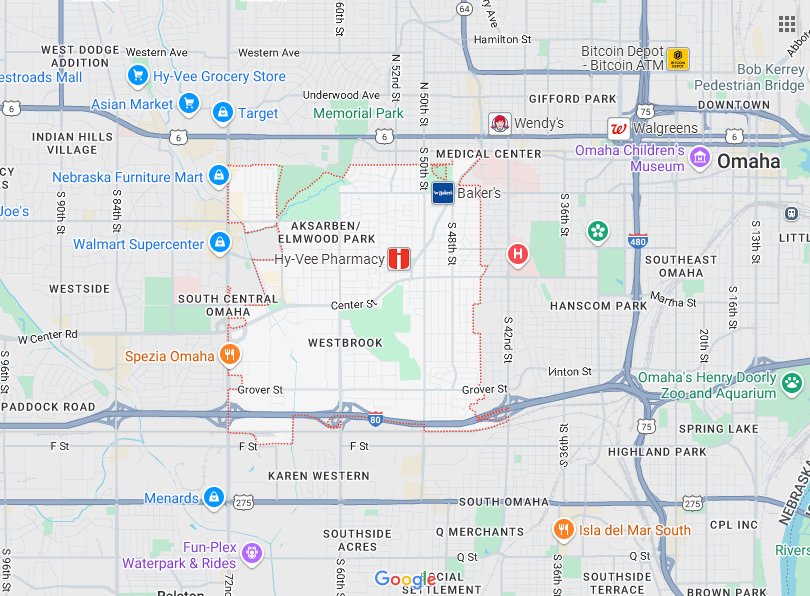Open the Isla del Mar South pin
Viewport: 810px width, 596px height.
point(564,529)
